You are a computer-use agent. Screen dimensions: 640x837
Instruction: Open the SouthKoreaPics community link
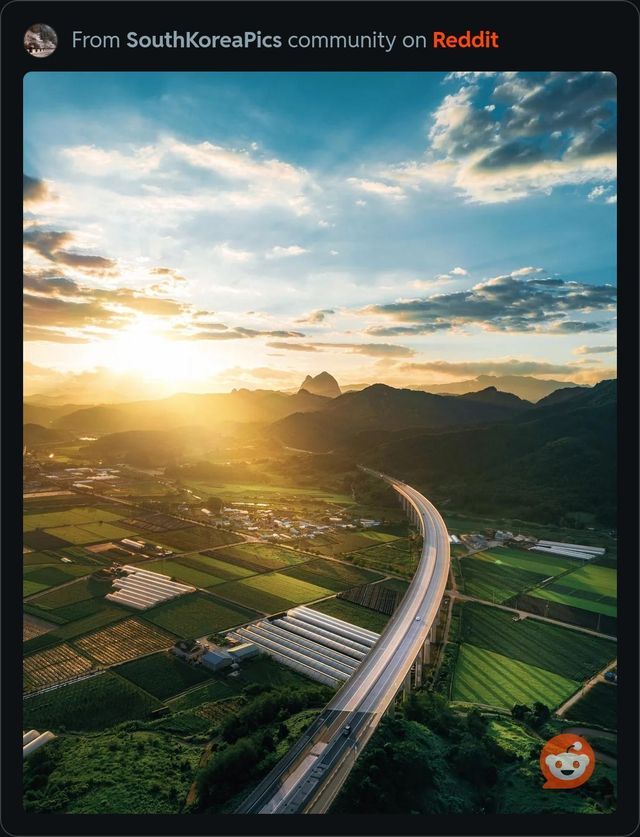pos(204,40)
